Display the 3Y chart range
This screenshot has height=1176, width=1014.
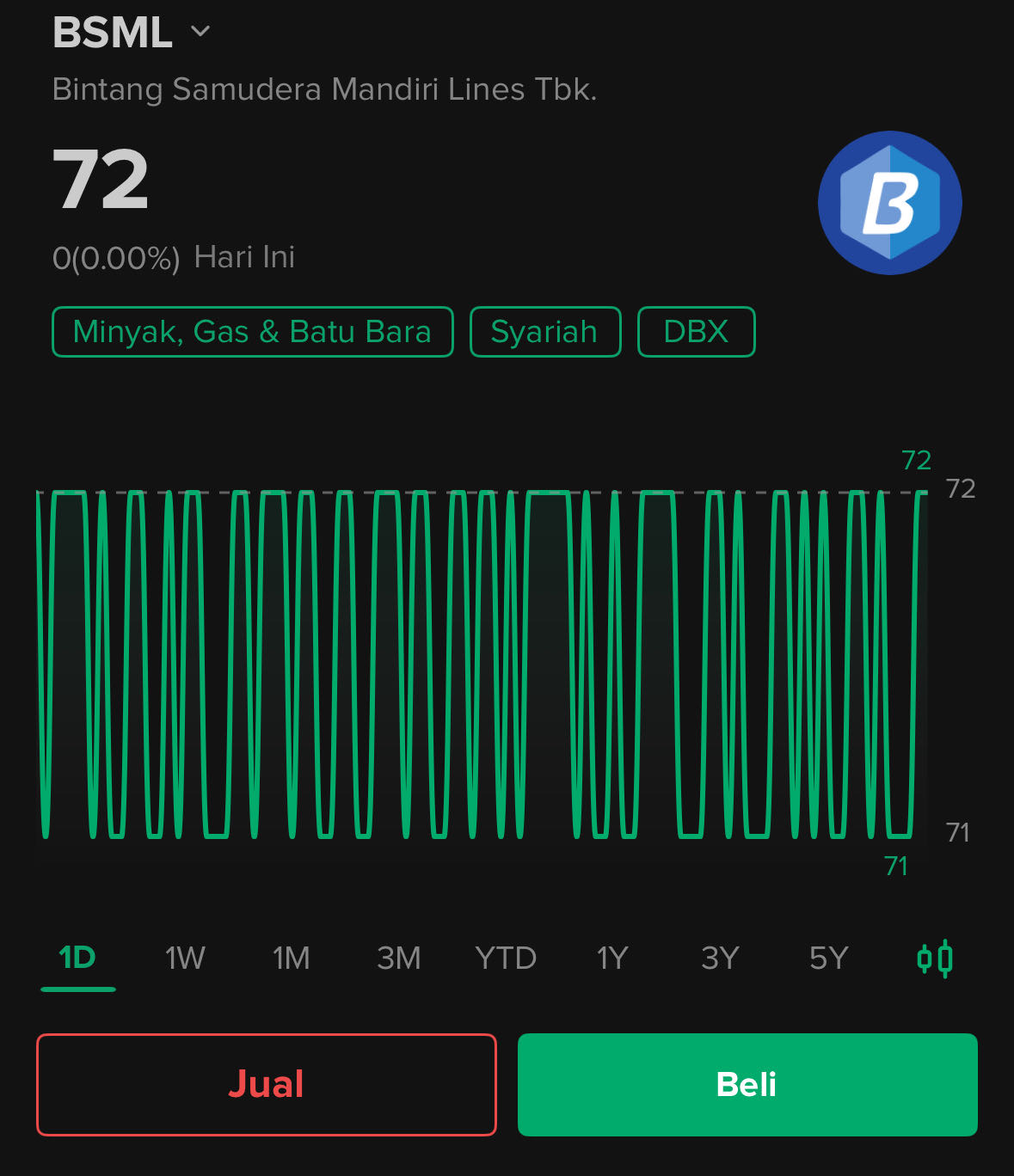pyautogui.click(x=720, y=958)
